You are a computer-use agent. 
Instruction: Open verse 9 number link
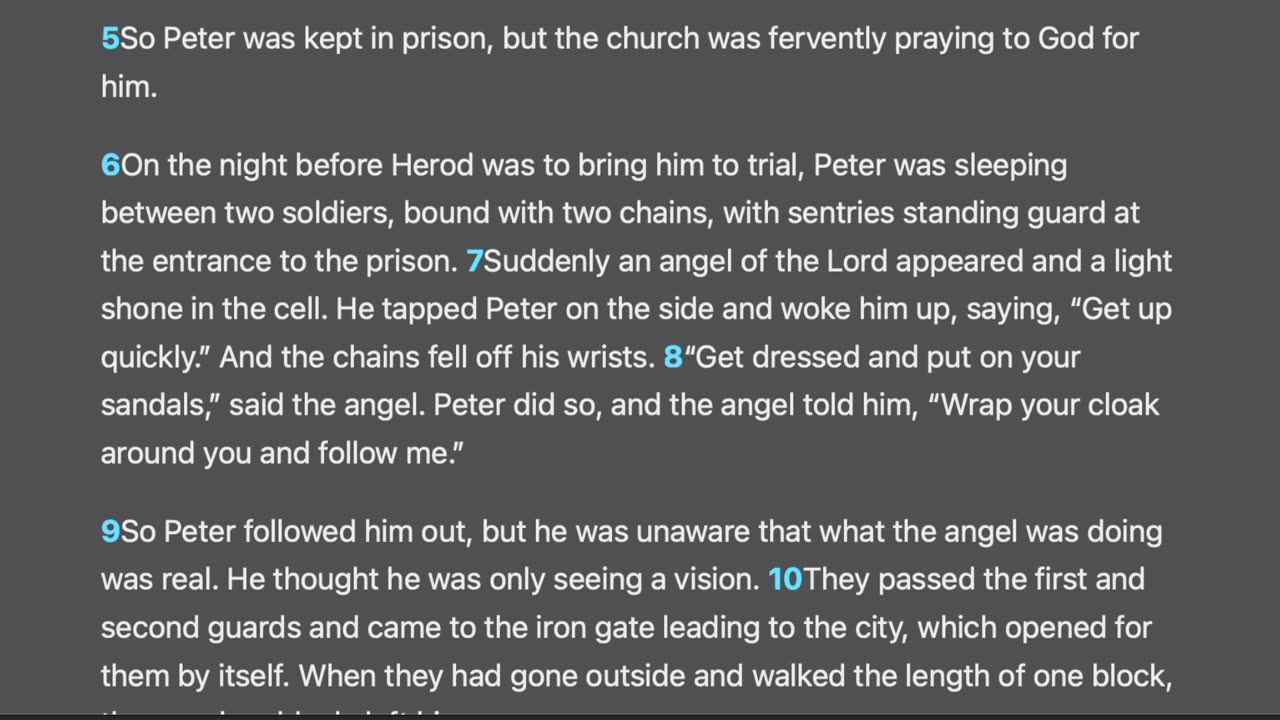coord(110,532)
